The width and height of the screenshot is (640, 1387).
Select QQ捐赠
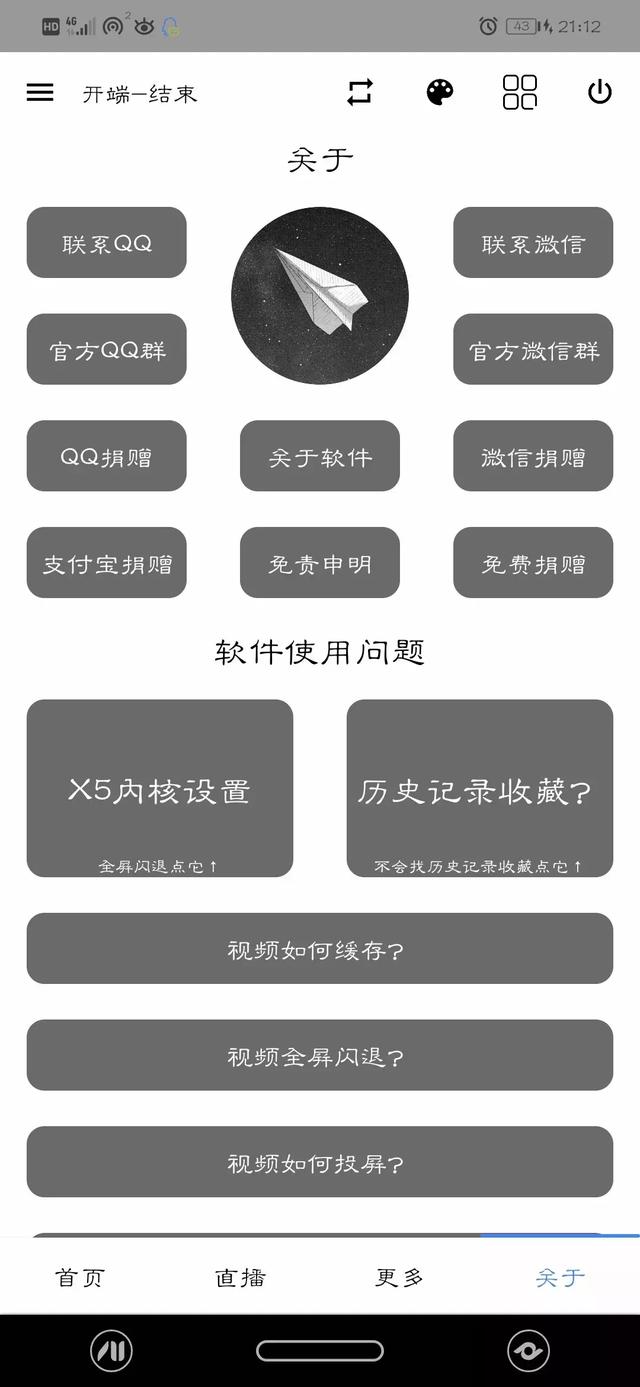pos(107,456)
